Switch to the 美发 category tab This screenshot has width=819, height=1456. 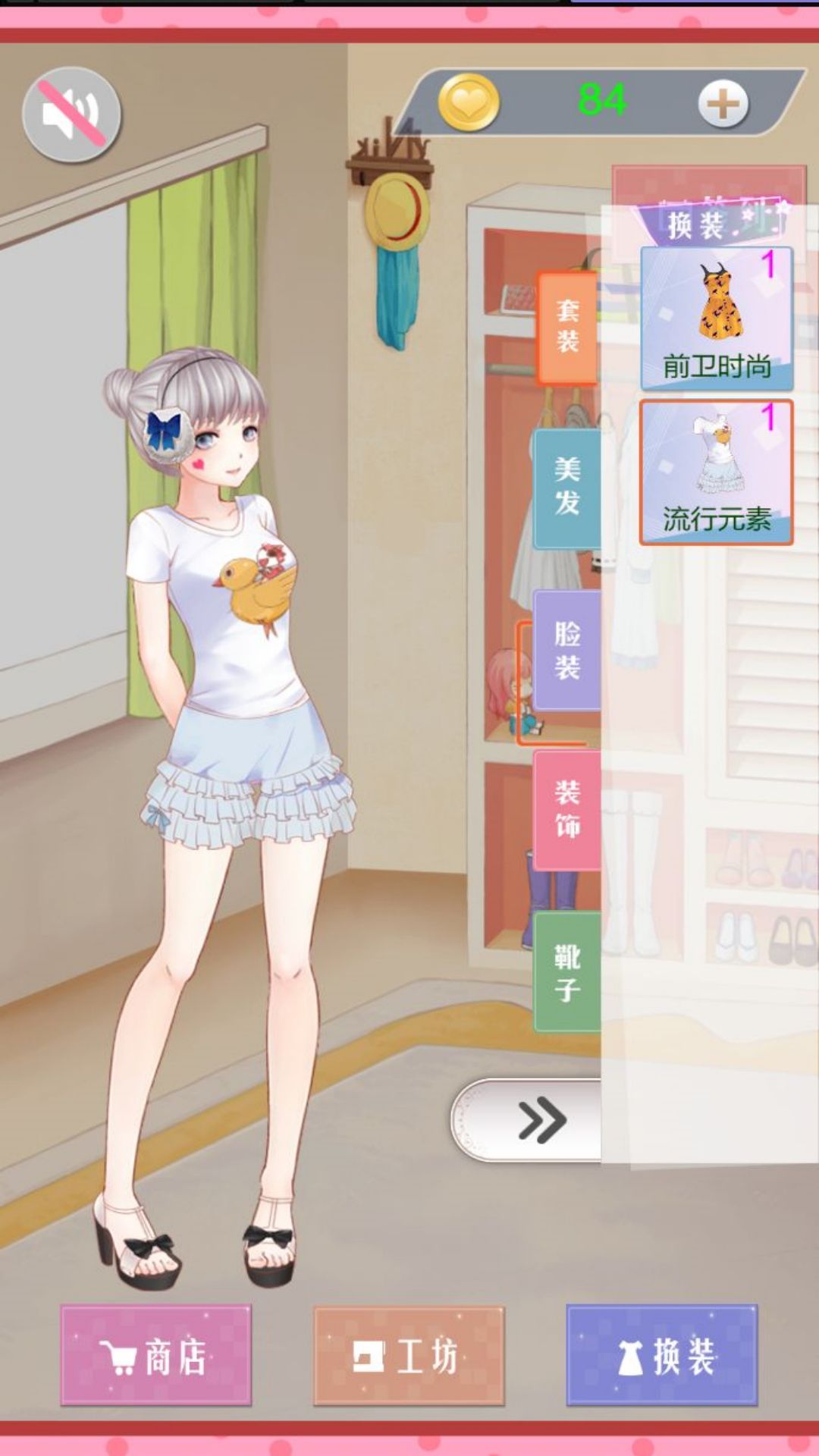(x=567, y=488)
